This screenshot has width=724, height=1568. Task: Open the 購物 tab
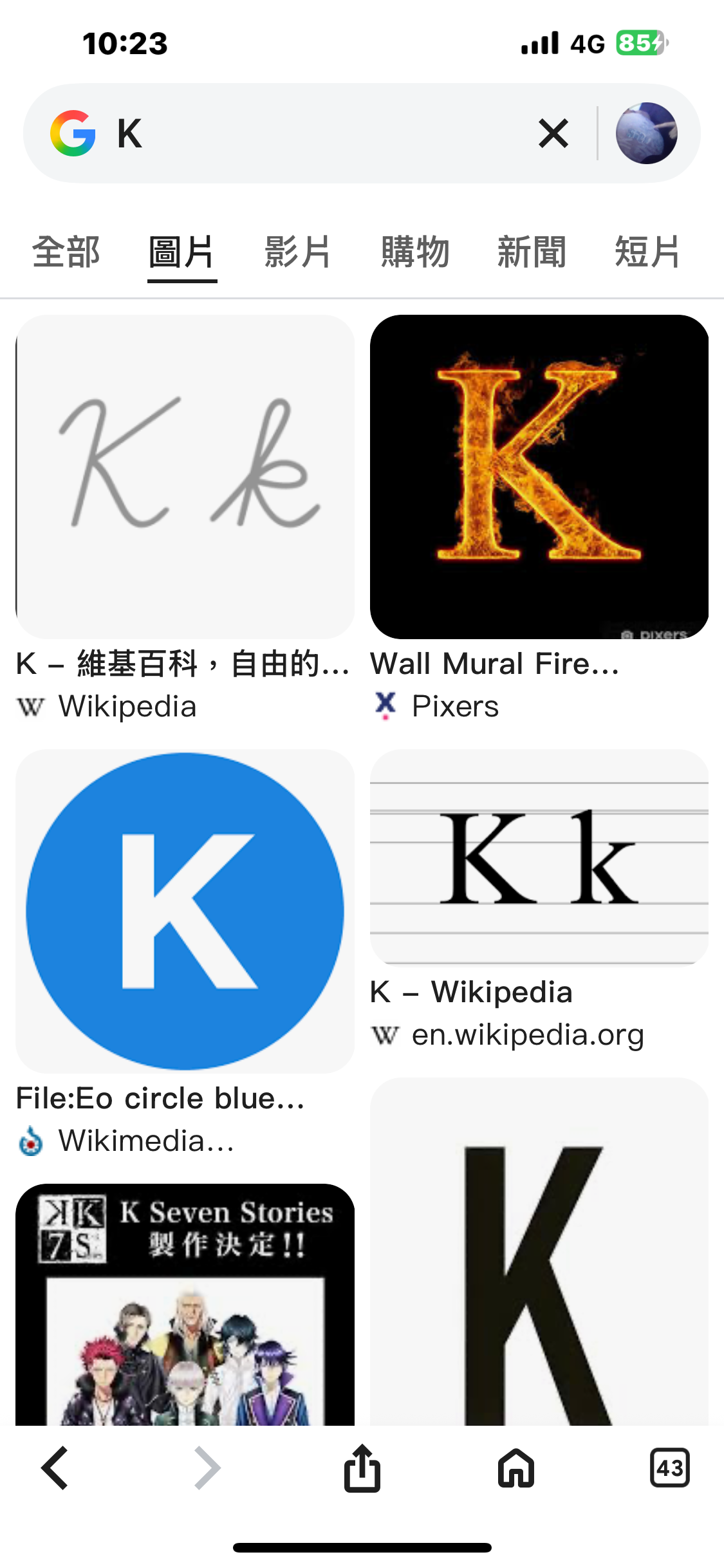tap(415, 252)
